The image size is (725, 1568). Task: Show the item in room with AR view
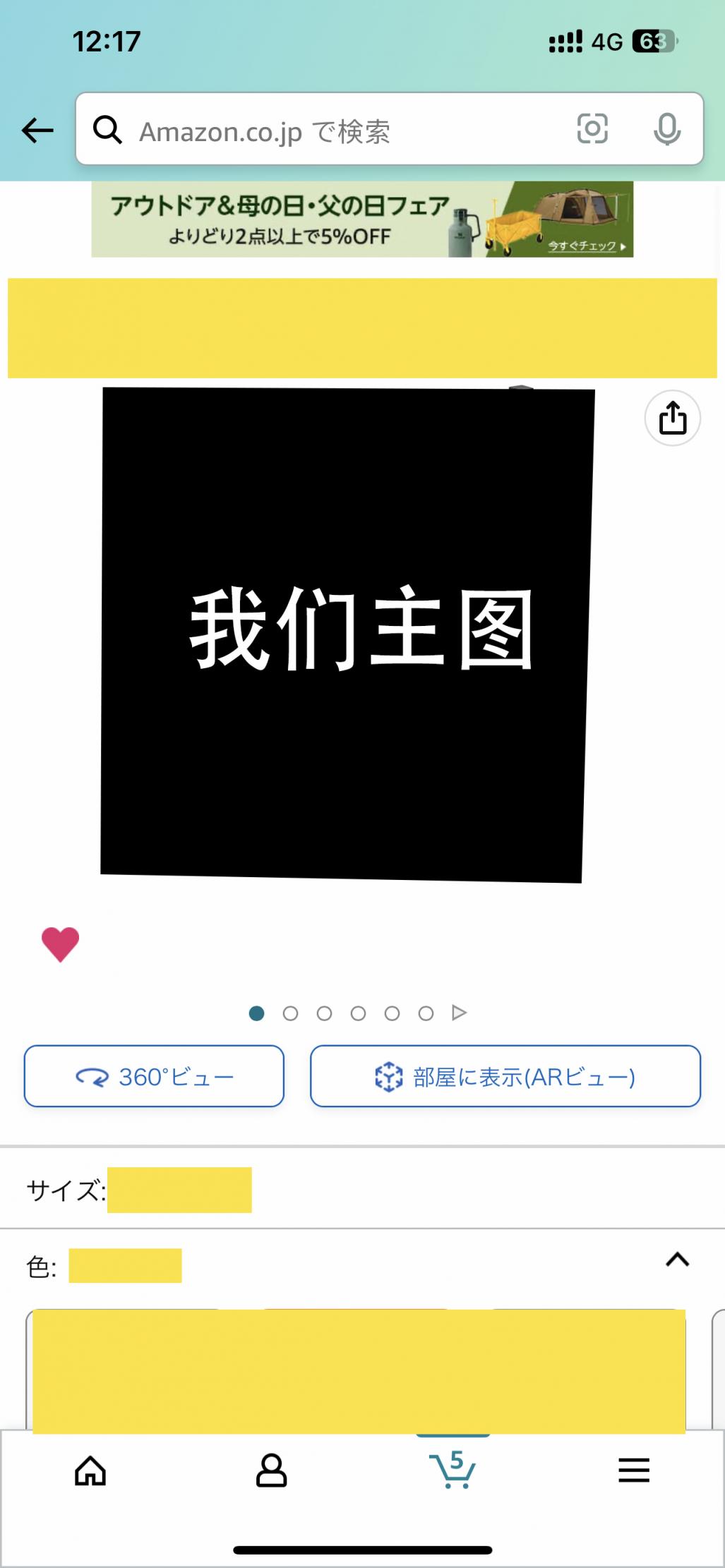[505, 1076]
